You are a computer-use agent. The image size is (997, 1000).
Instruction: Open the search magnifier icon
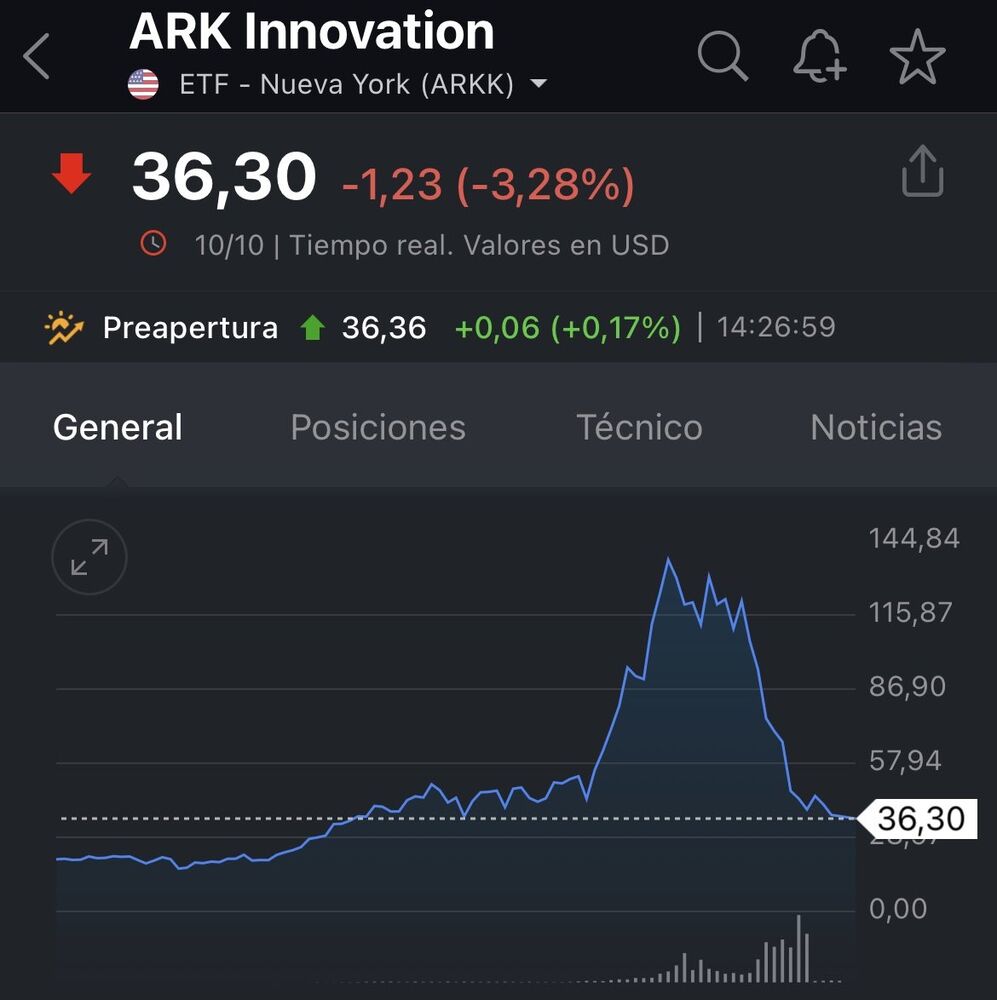(722, 55)
